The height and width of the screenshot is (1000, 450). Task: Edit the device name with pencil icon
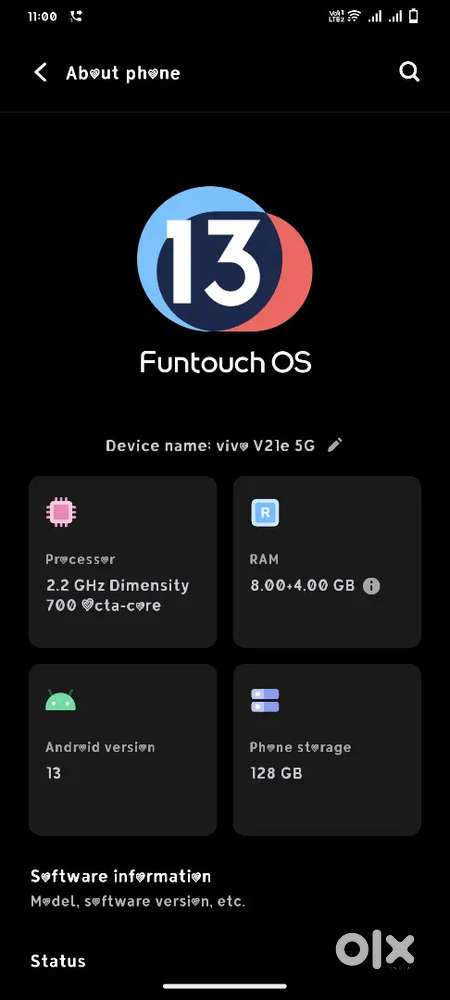335,445
